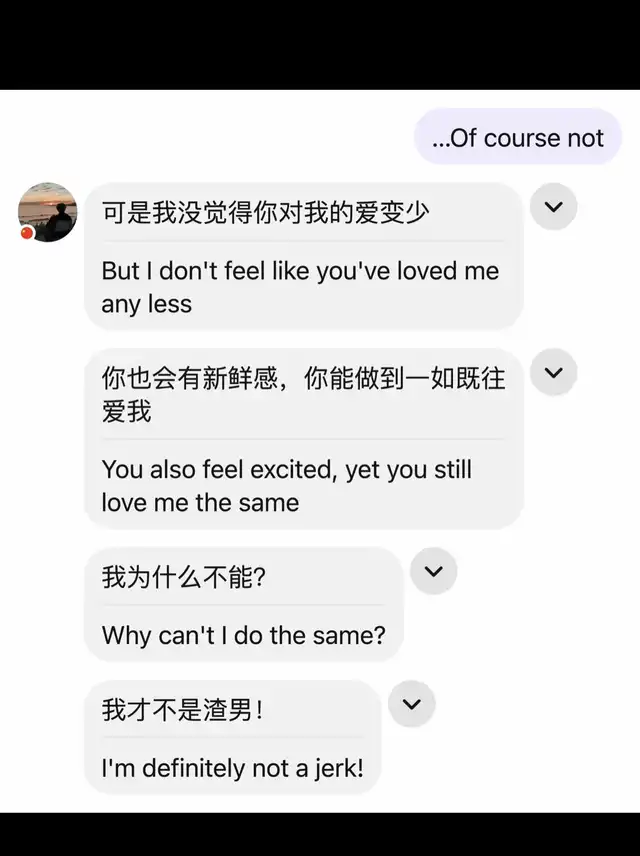Expand options for "But I don't feel like" message

click(553, 208)
